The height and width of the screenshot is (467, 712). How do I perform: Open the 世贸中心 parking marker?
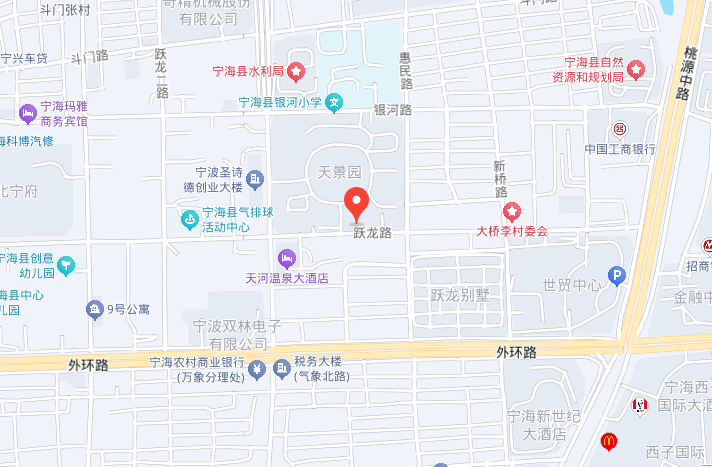[617, 274]
